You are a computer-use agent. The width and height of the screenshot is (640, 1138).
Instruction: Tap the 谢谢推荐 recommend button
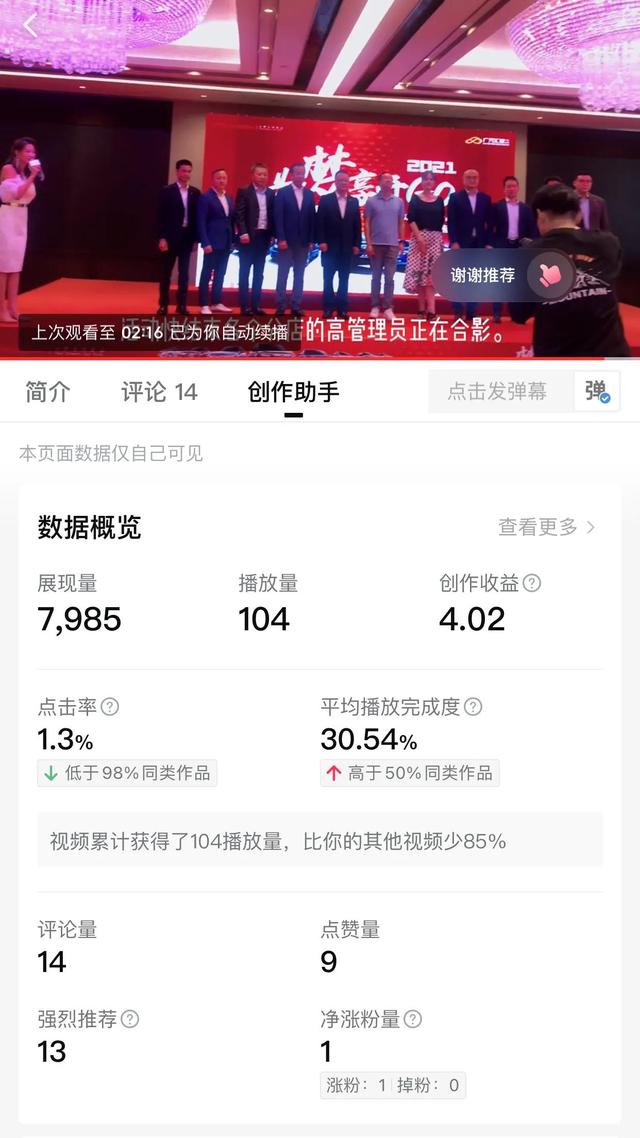pos(503,275)
